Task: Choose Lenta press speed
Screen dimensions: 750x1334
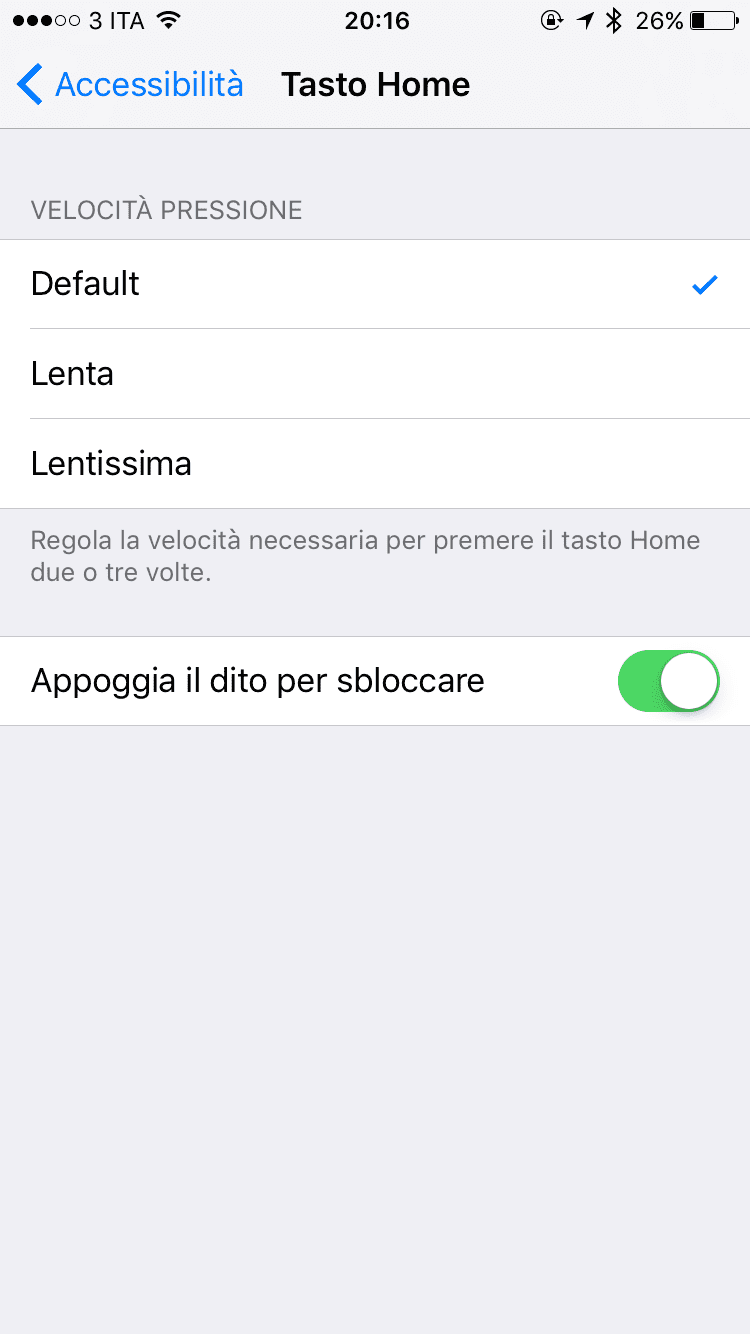Action: pos(375,374)
